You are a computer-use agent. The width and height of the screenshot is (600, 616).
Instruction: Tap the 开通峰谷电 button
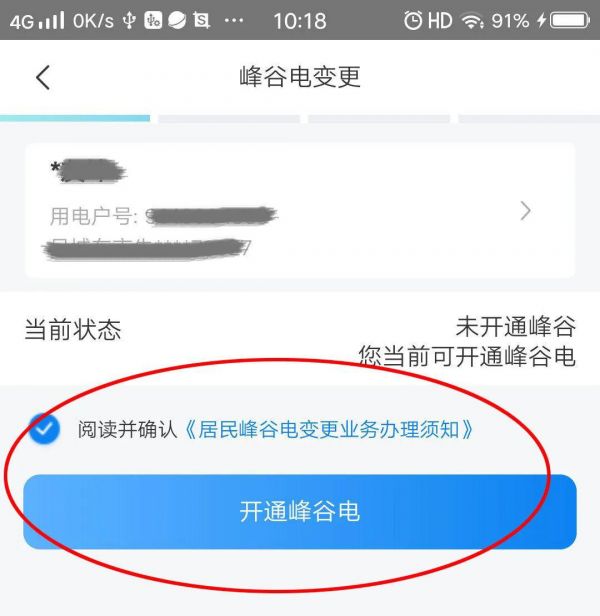coord(300,512)
